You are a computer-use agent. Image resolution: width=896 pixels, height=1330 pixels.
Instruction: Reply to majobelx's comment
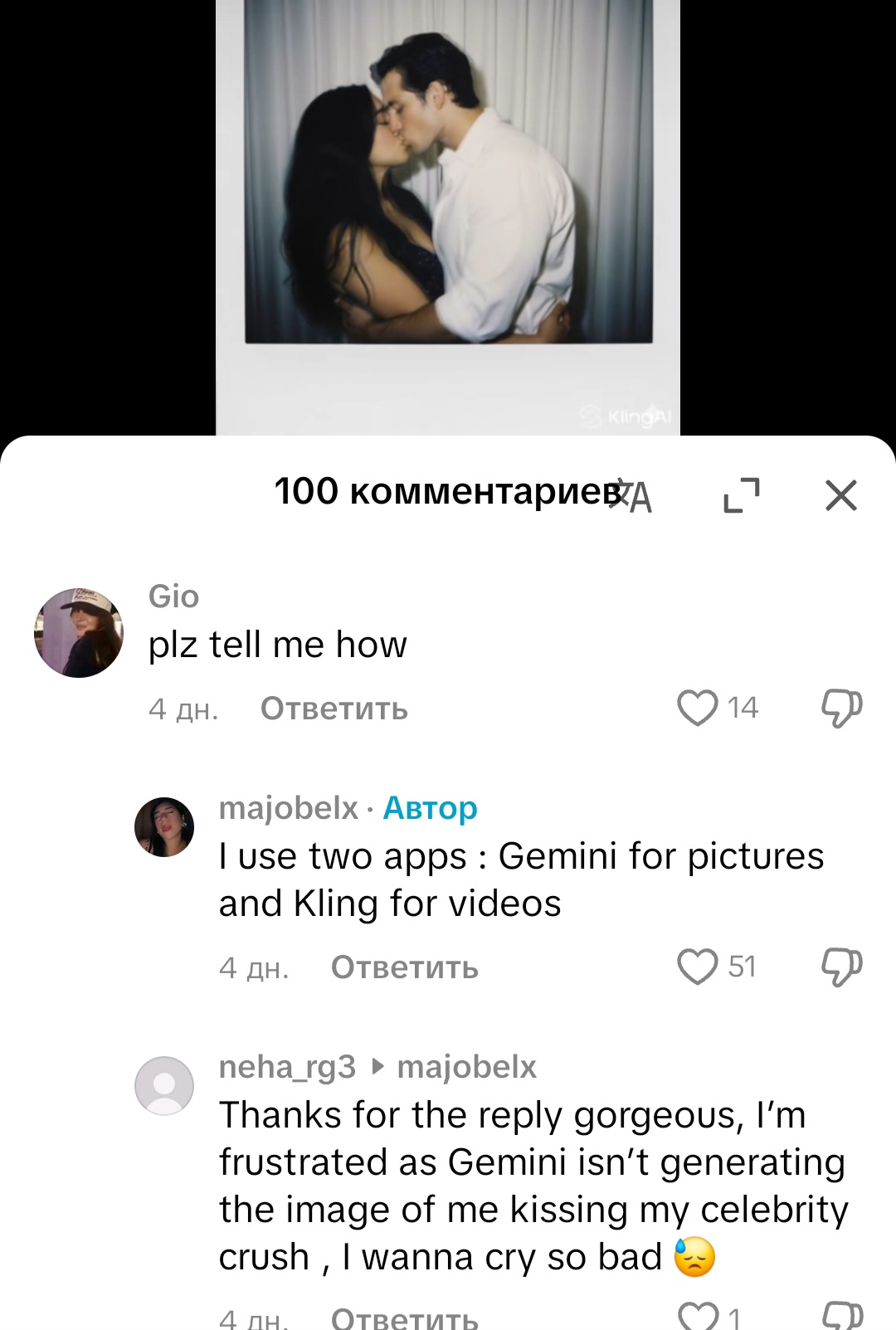click(x=404, y=967)
